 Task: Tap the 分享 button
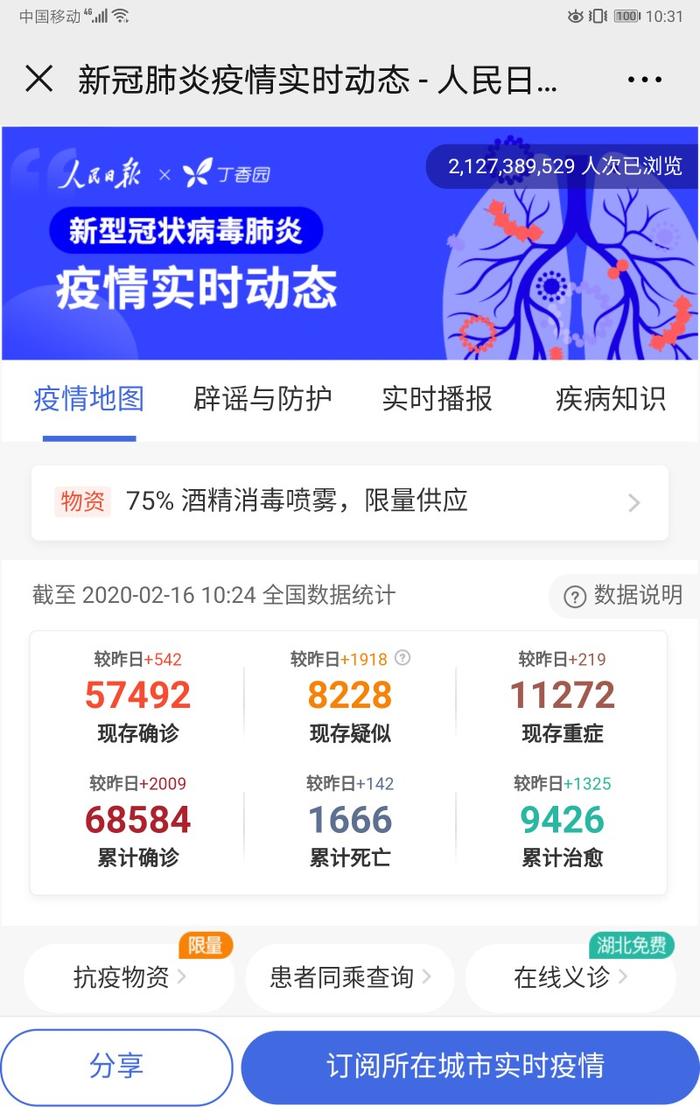[116, 1066]
